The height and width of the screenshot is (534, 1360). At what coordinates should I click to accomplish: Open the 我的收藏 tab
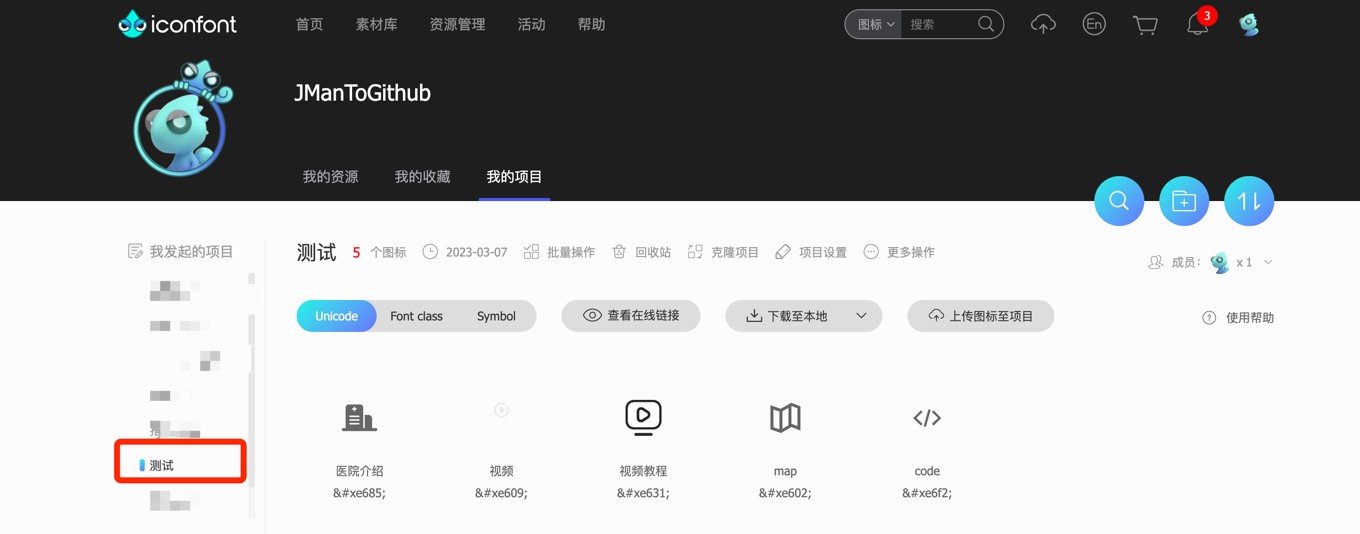pos(422,177)
